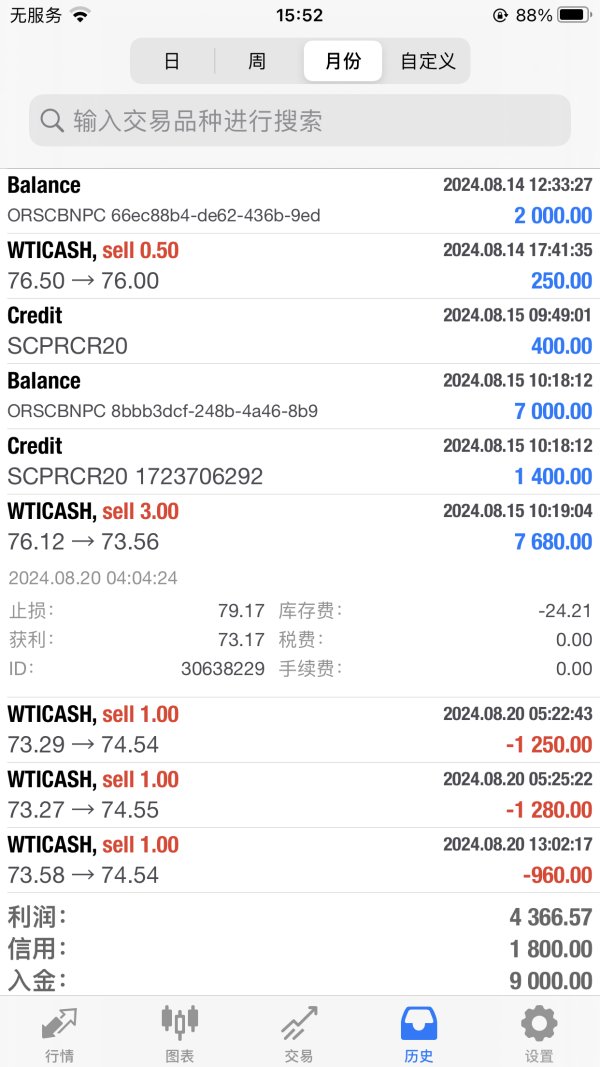
Task: Open the 7 000.00 Balance deposit entry
Action: [300, 396]
